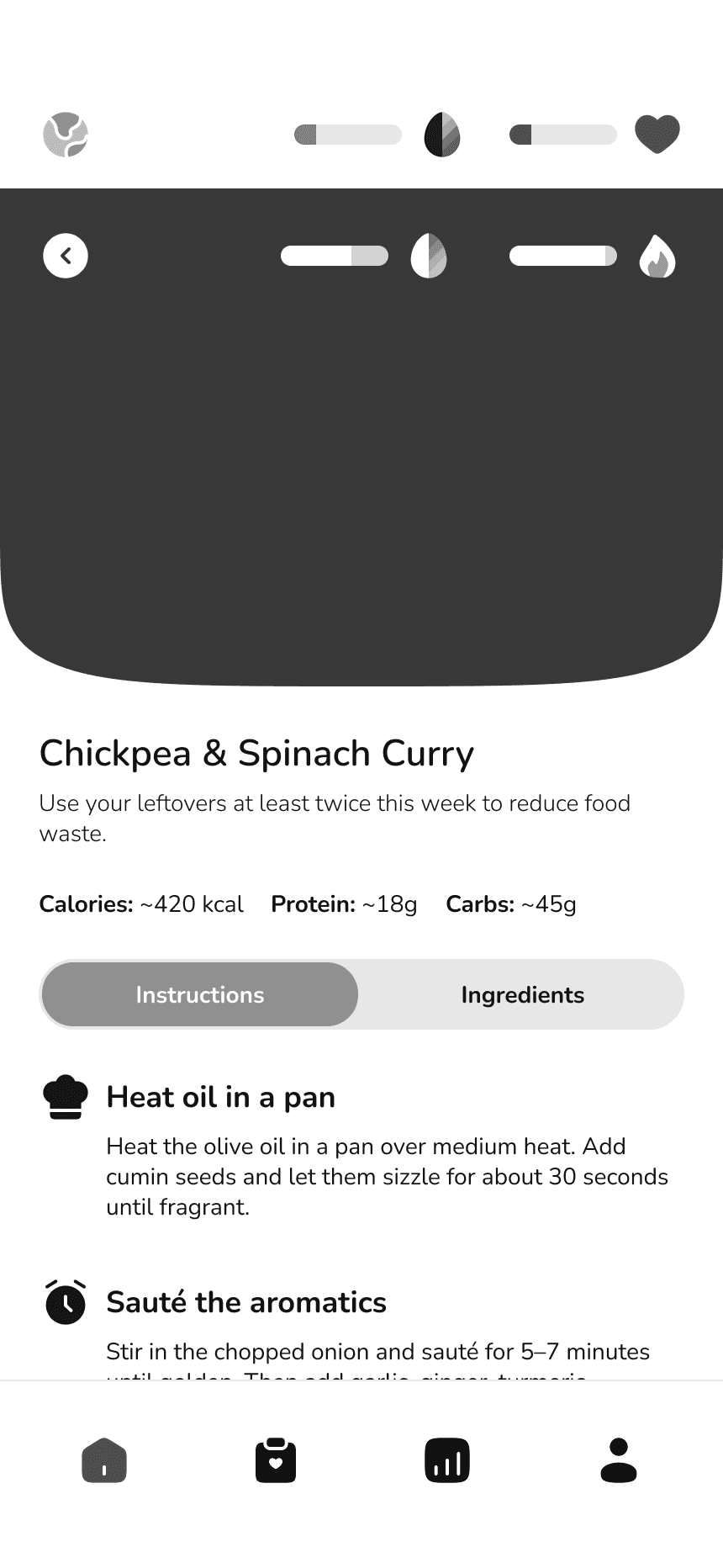Open the home tab in bottom navigation
The height and width of the screenshot is (1568, 723).
(x=104, y=1460)
